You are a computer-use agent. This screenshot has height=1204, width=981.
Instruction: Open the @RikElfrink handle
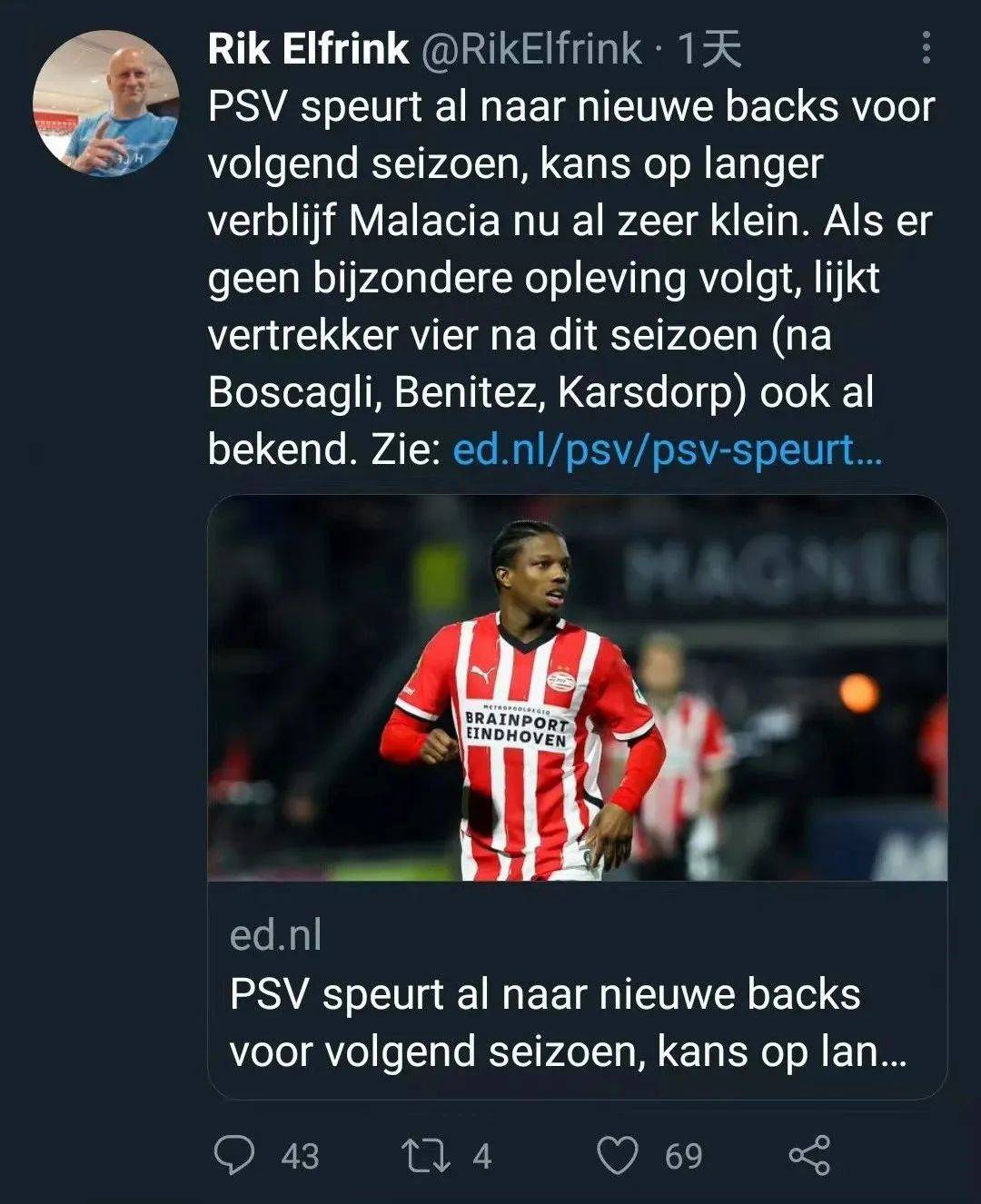click(530, 49)
